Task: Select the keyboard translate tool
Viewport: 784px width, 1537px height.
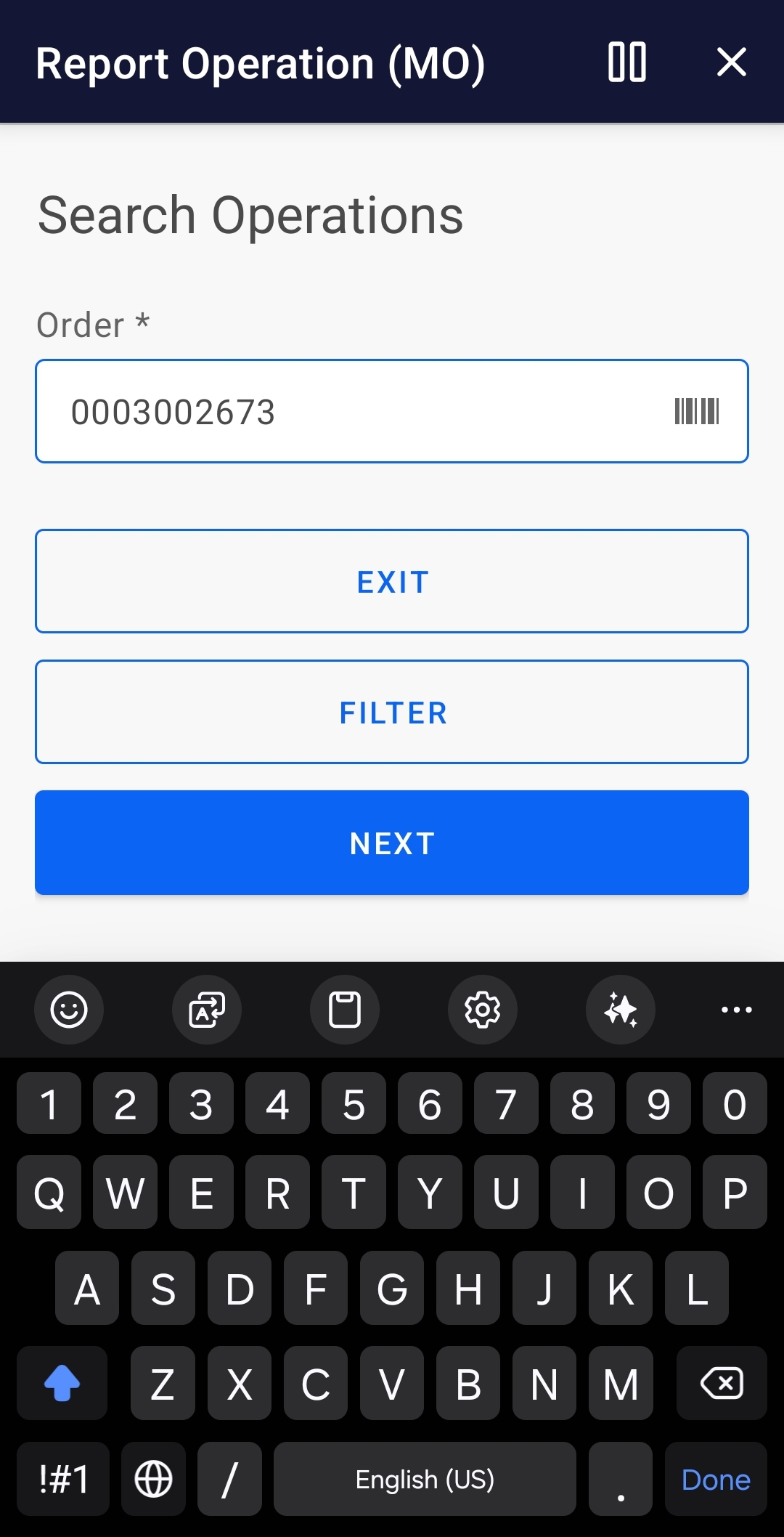Action: 206,1010
